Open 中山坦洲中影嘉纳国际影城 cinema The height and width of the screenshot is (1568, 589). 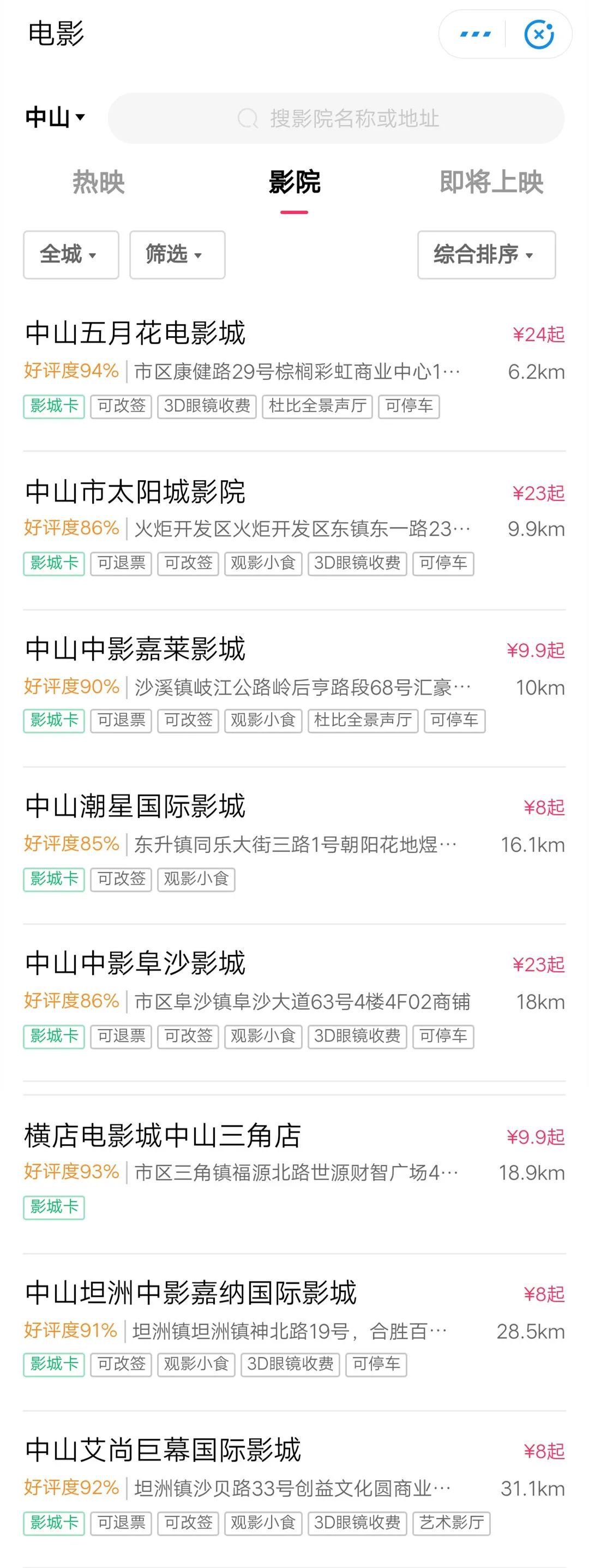click(190, 1293)
